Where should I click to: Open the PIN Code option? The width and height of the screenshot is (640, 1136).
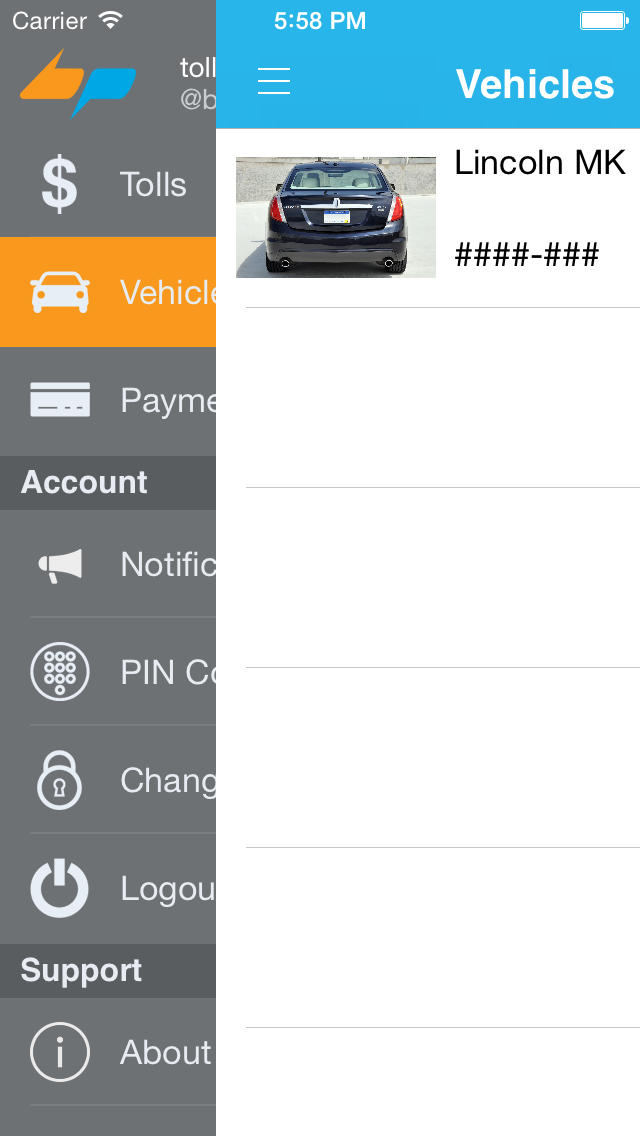[108, 672]
